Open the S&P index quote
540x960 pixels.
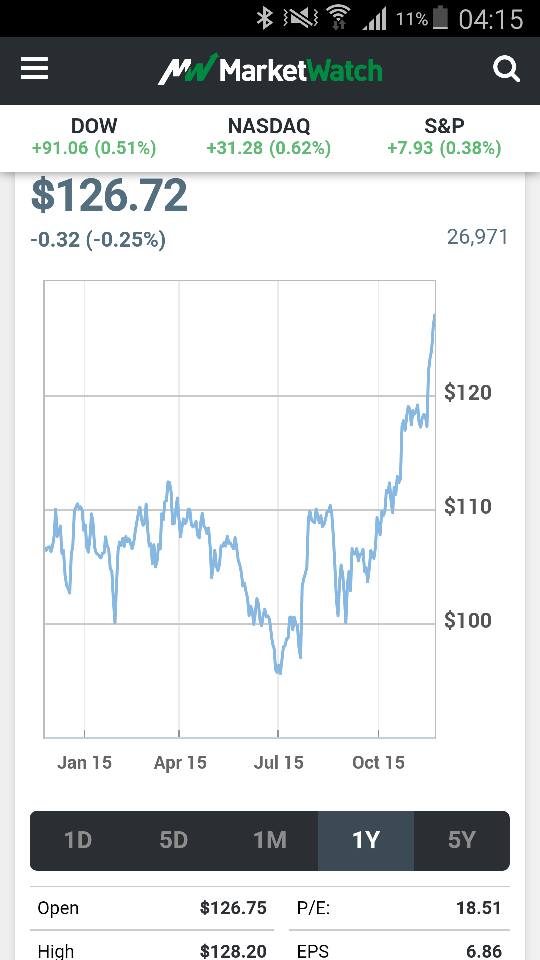tap(444, 137)
